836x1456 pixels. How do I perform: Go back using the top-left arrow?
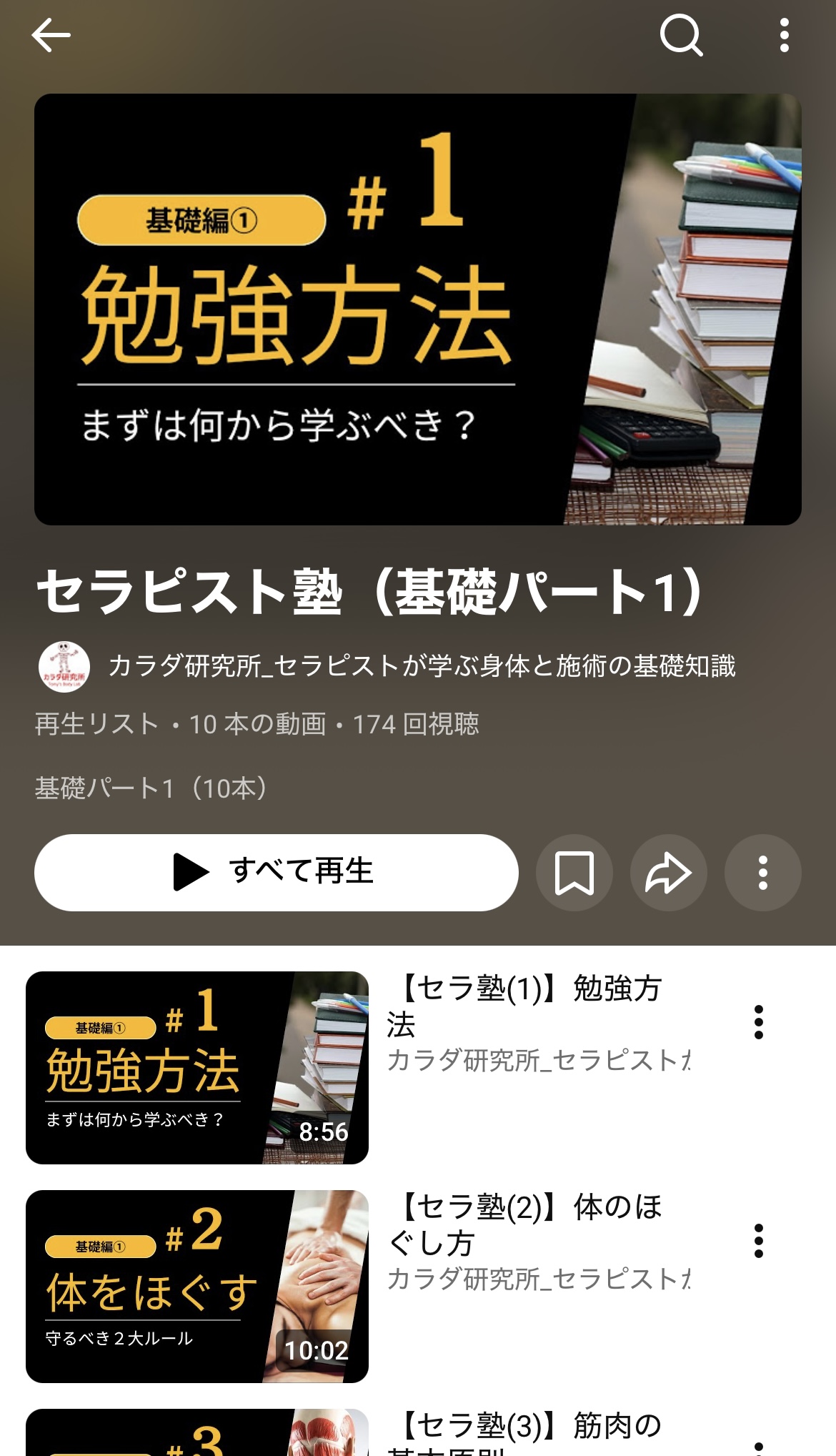[51, 35]
